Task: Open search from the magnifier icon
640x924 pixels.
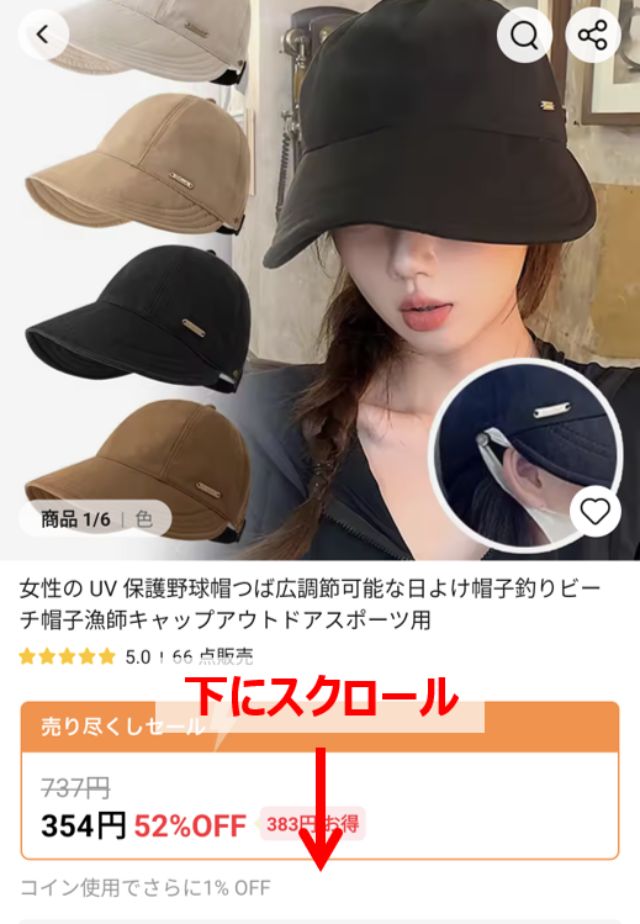Action: 524,36
